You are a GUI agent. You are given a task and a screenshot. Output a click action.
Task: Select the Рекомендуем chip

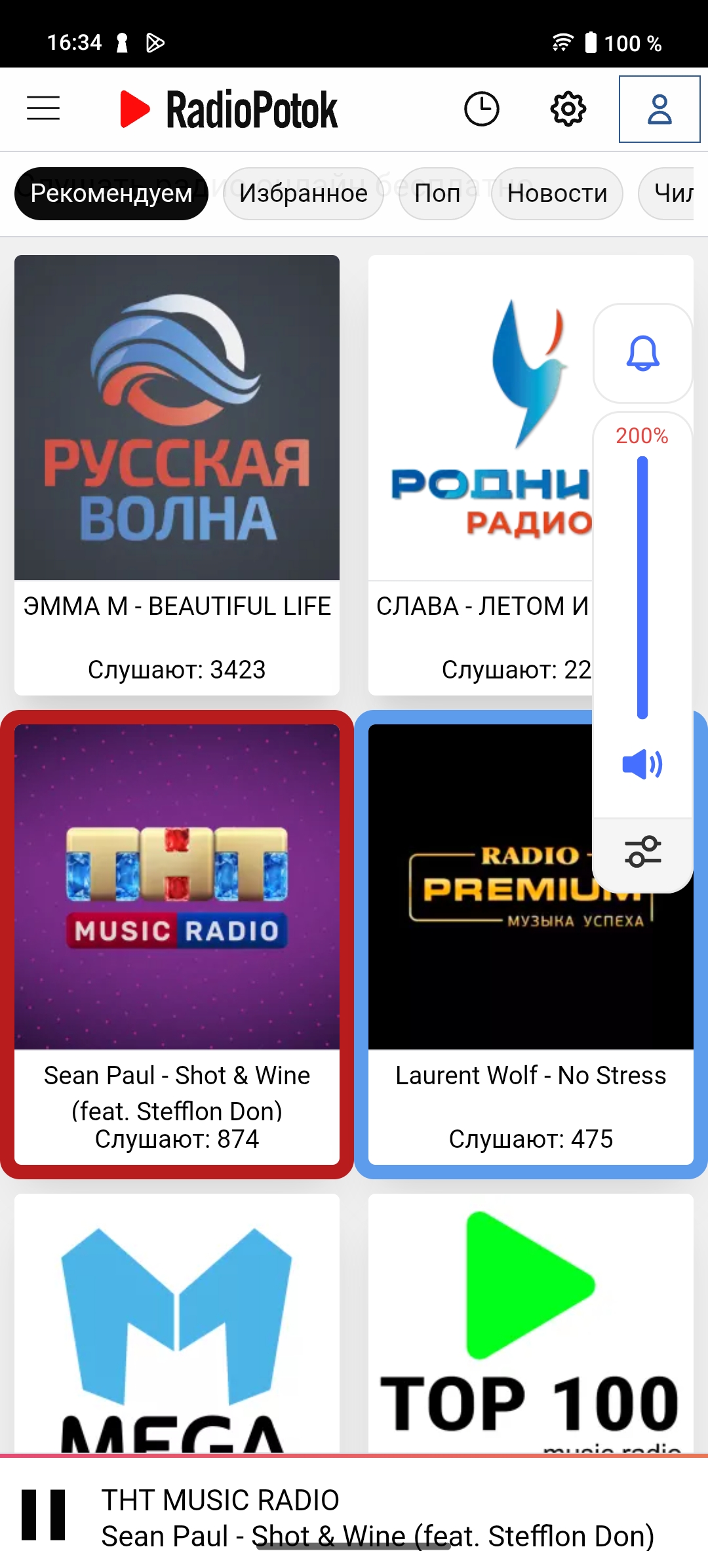point(111,193)
